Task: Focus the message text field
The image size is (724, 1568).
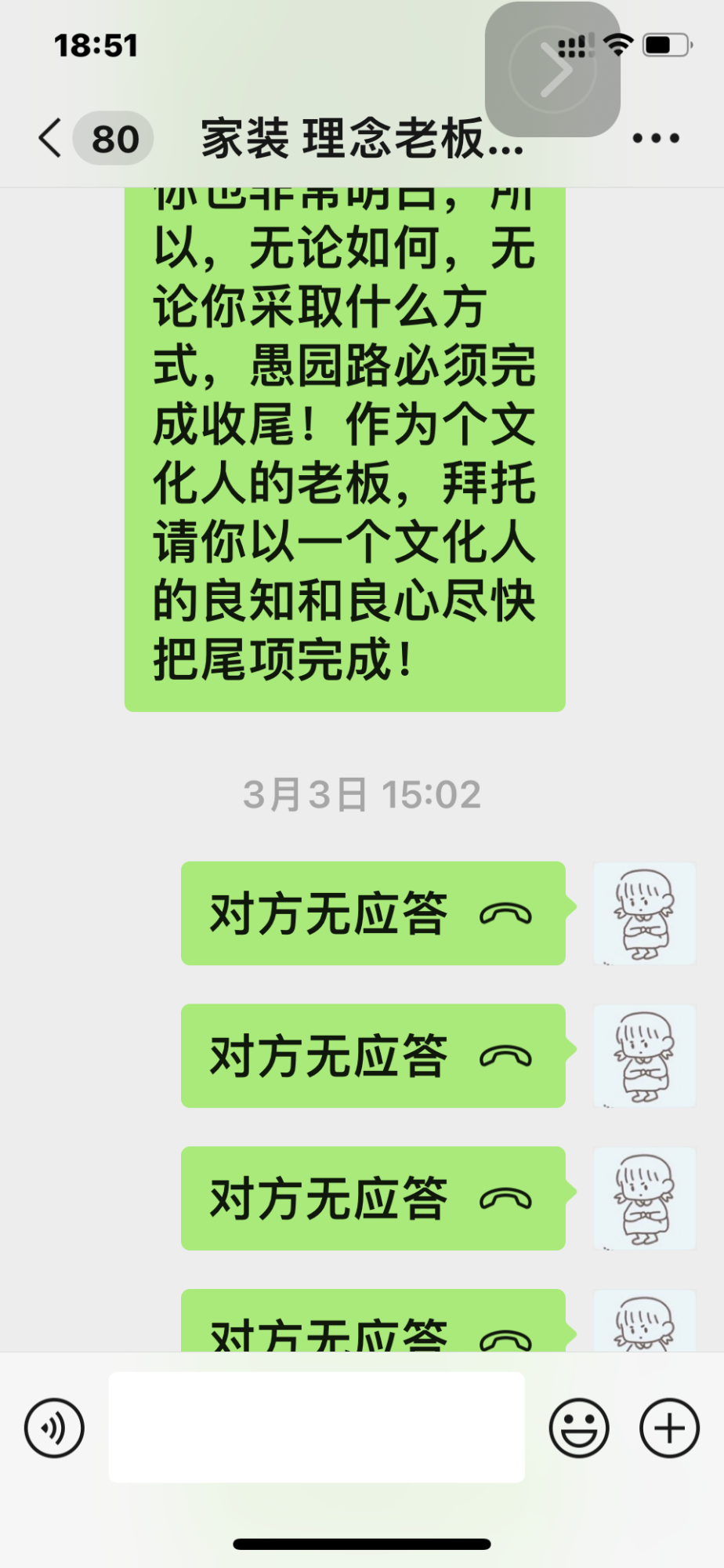Action: tap(317, 1427)
